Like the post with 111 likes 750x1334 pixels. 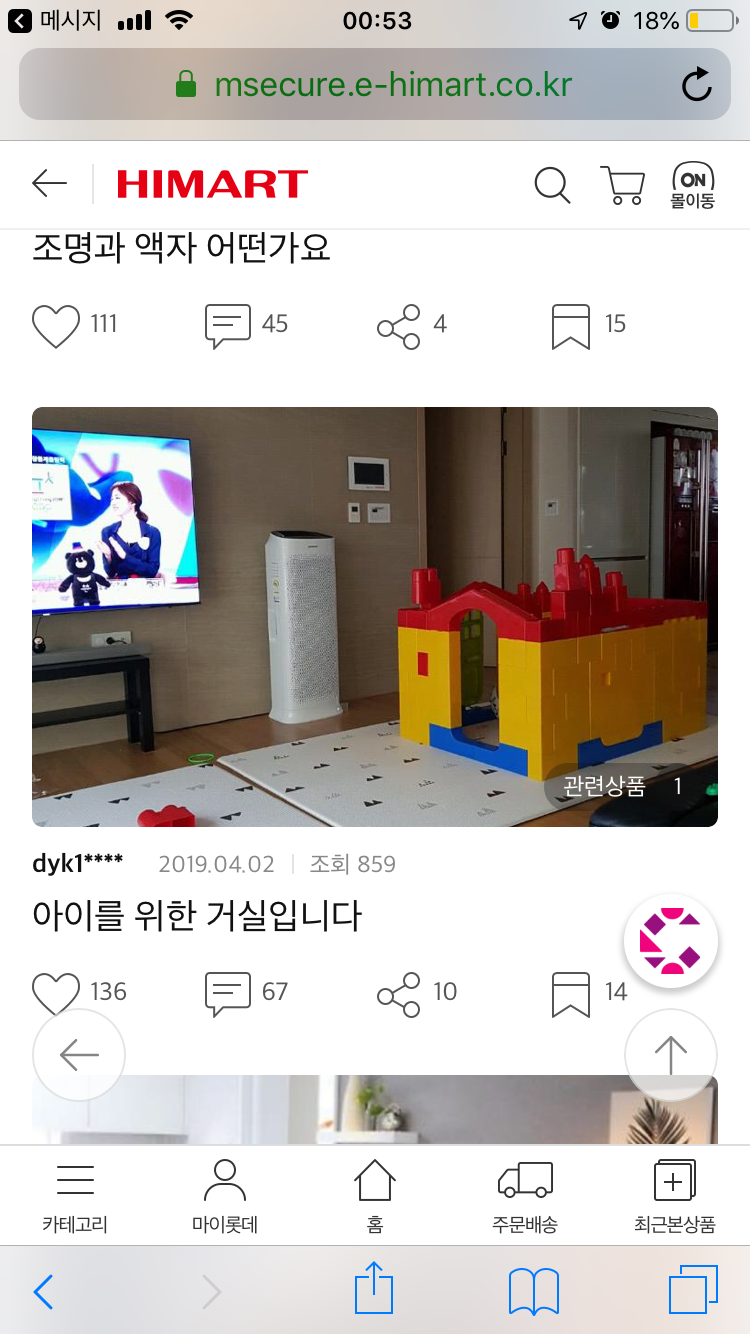click(56, 326)
